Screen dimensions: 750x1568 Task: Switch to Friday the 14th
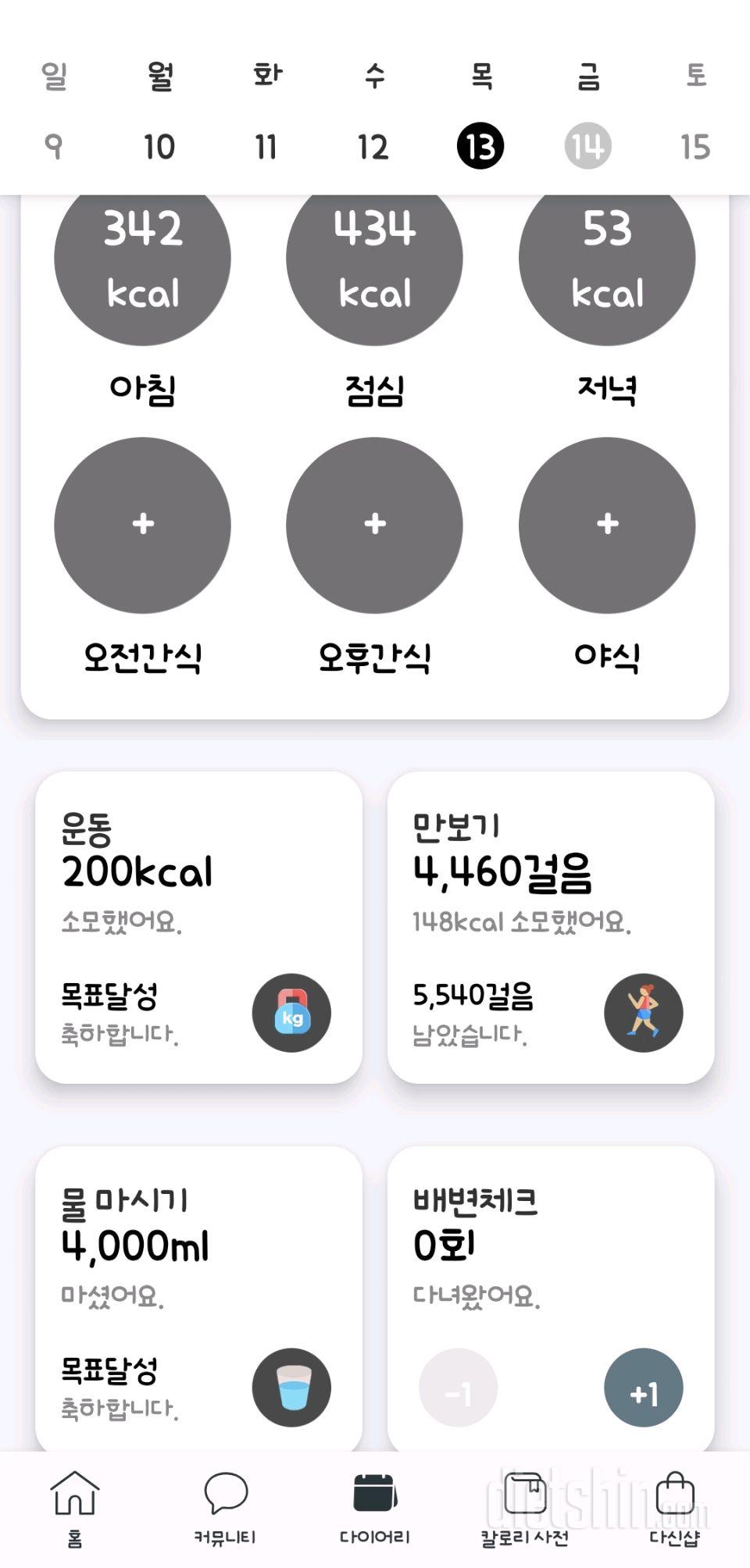click(587, 144)
